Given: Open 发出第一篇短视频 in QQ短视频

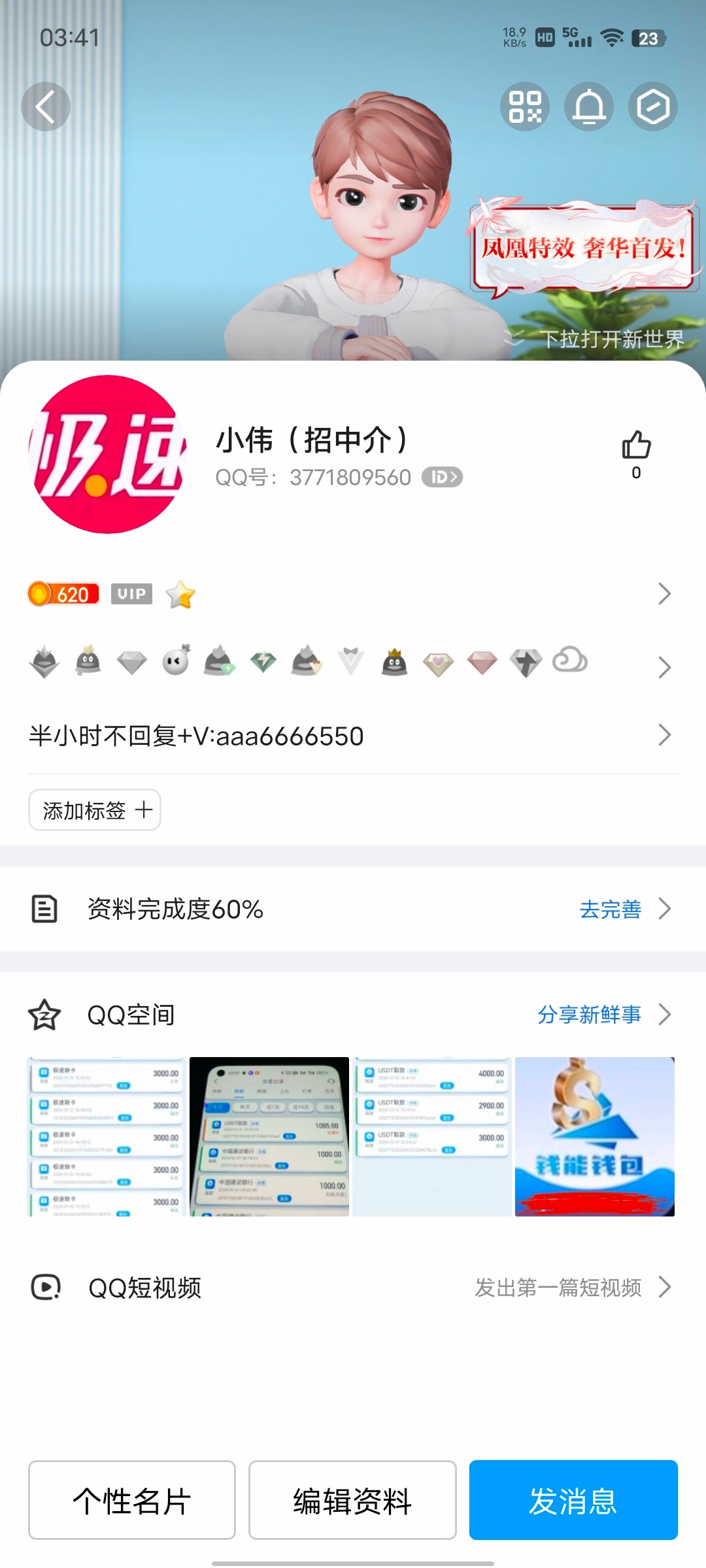Looking at the screenshot, I should tap(558, 1287).
